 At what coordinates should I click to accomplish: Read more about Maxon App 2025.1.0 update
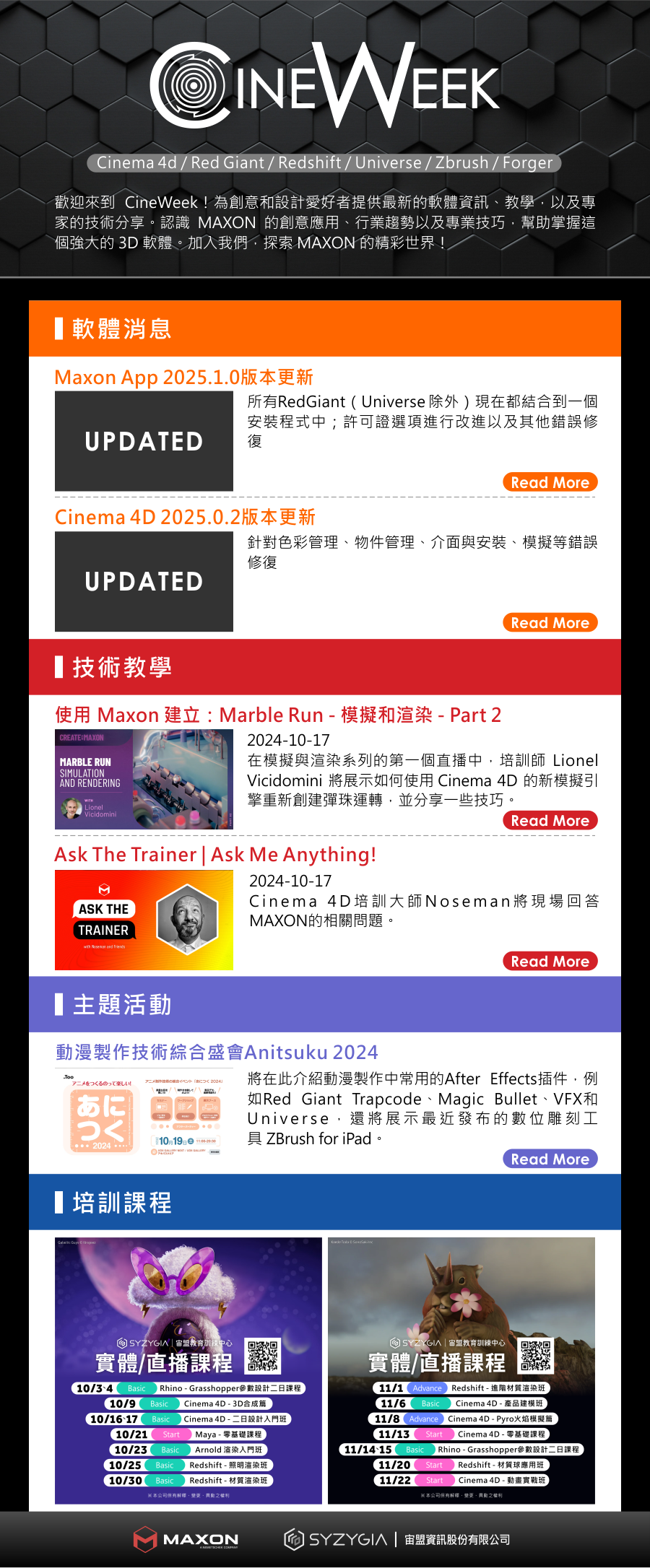tap(550, 482)
